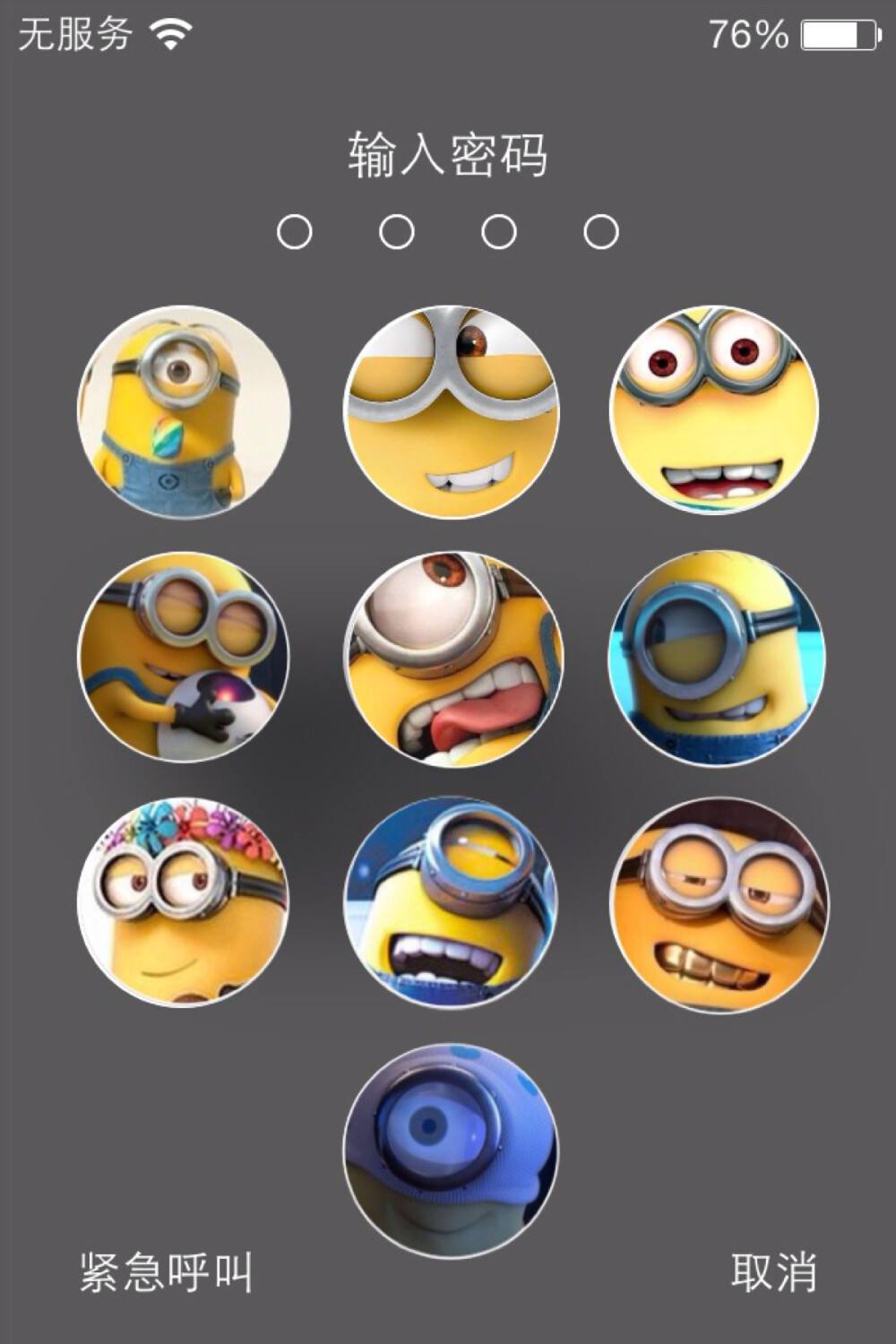
Task: Tap the one-eyed full-body minion key
Action: click(x=184, y=412)
